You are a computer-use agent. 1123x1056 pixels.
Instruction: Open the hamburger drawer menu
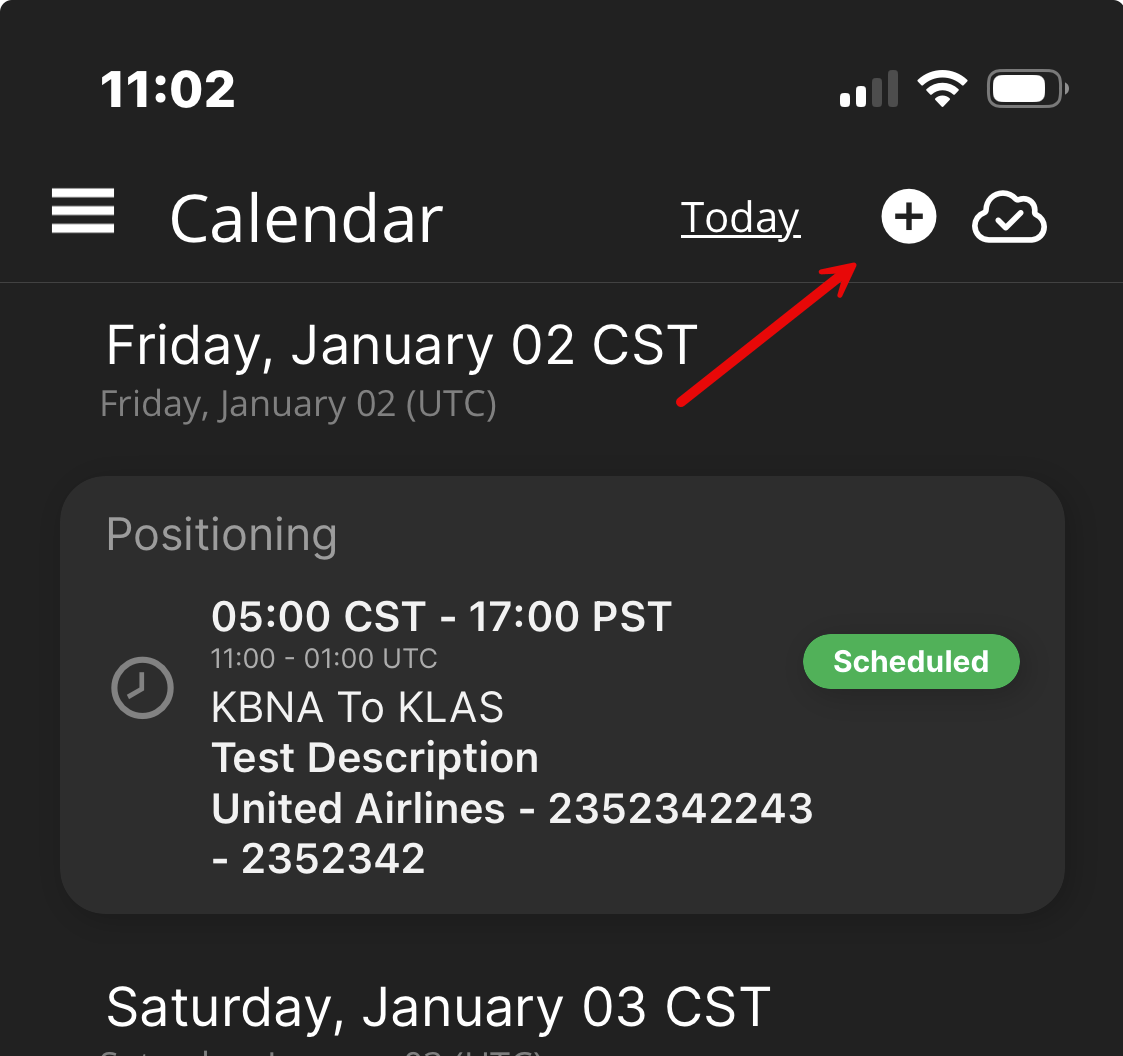point(83,212)
